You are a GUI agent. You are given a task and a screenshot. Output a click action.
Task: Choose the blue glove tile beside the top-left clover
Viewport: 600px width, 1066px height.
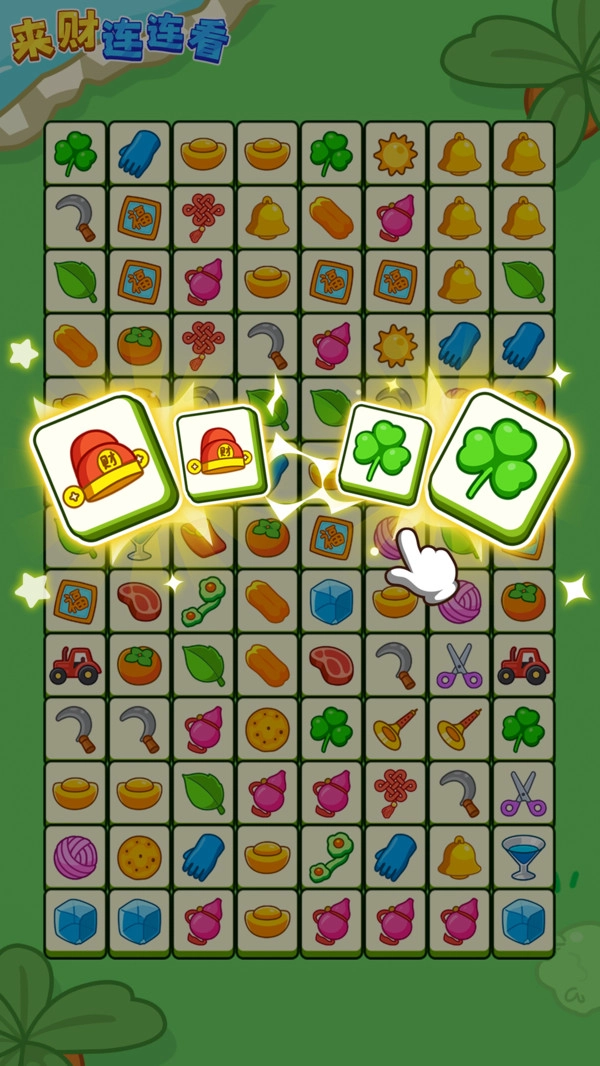tap(139, 154)
